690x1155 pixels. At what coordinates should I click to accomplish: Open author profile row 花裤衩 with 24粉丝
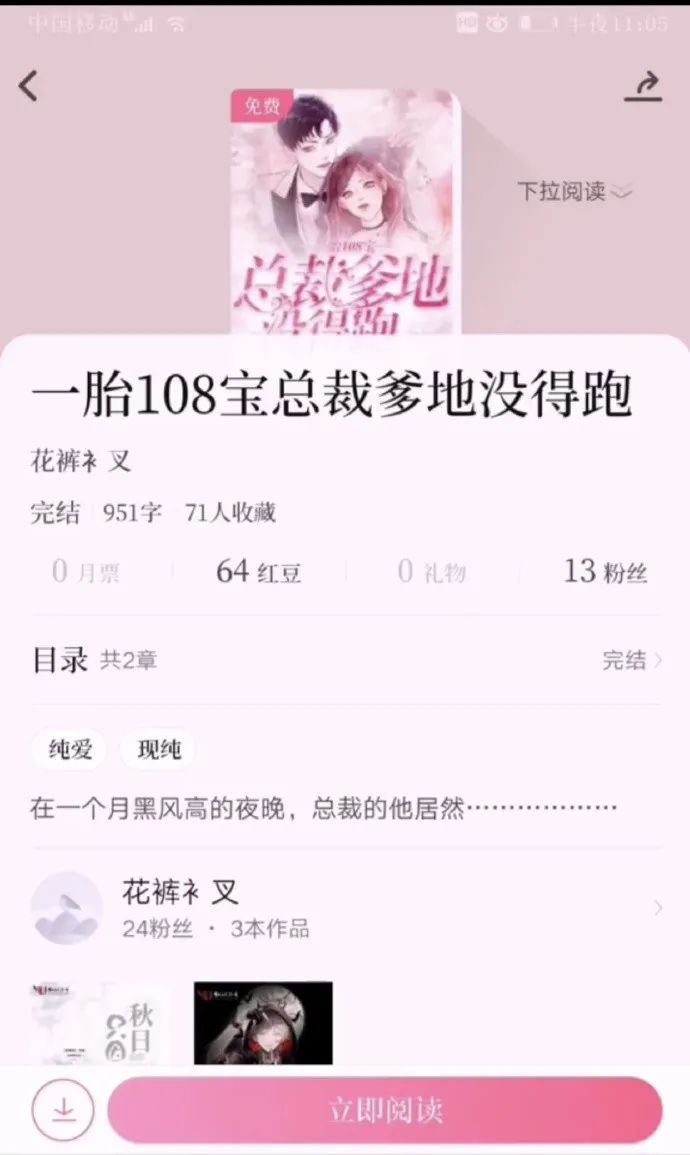tap(345, 908)
